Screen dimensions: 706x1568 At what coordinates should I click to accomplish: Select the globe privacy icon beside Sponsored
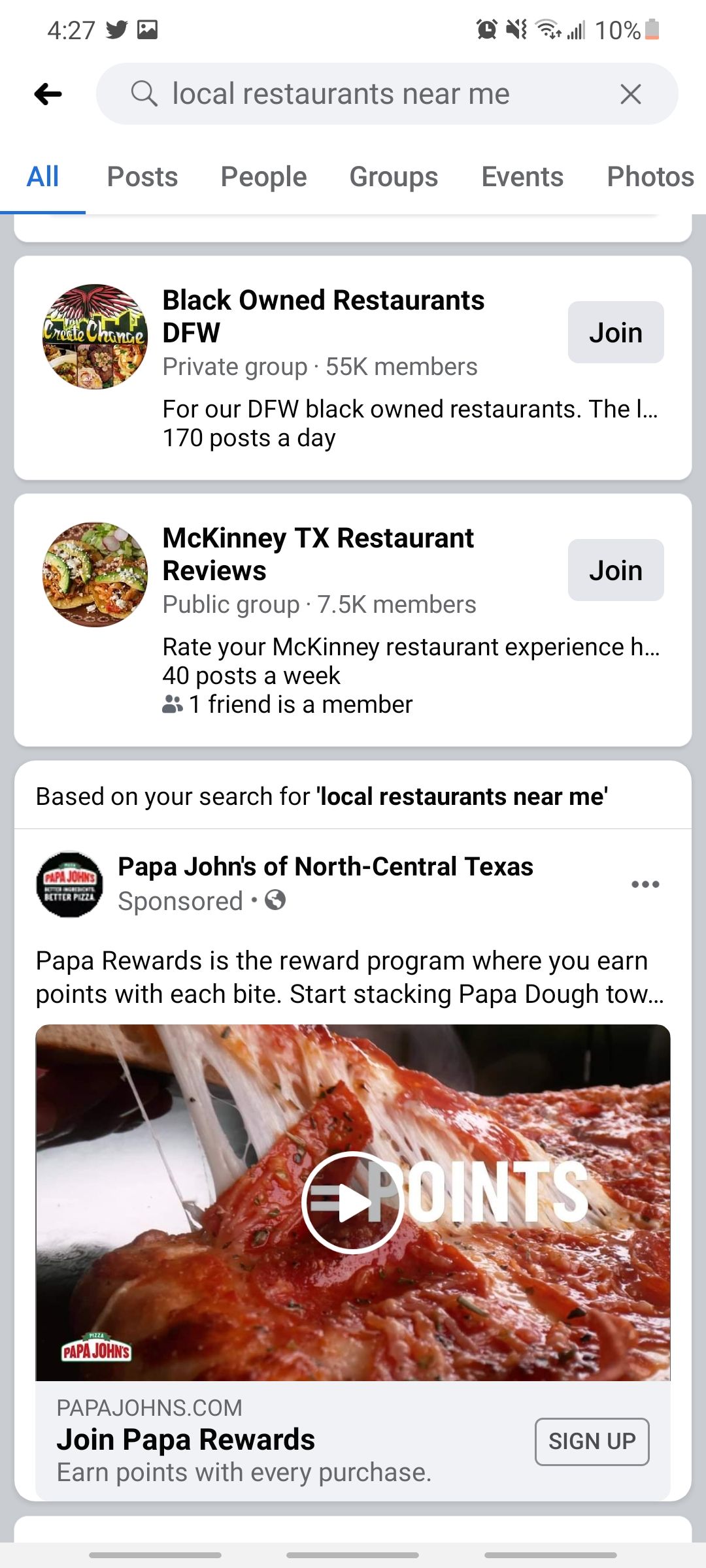coord(277,900)
